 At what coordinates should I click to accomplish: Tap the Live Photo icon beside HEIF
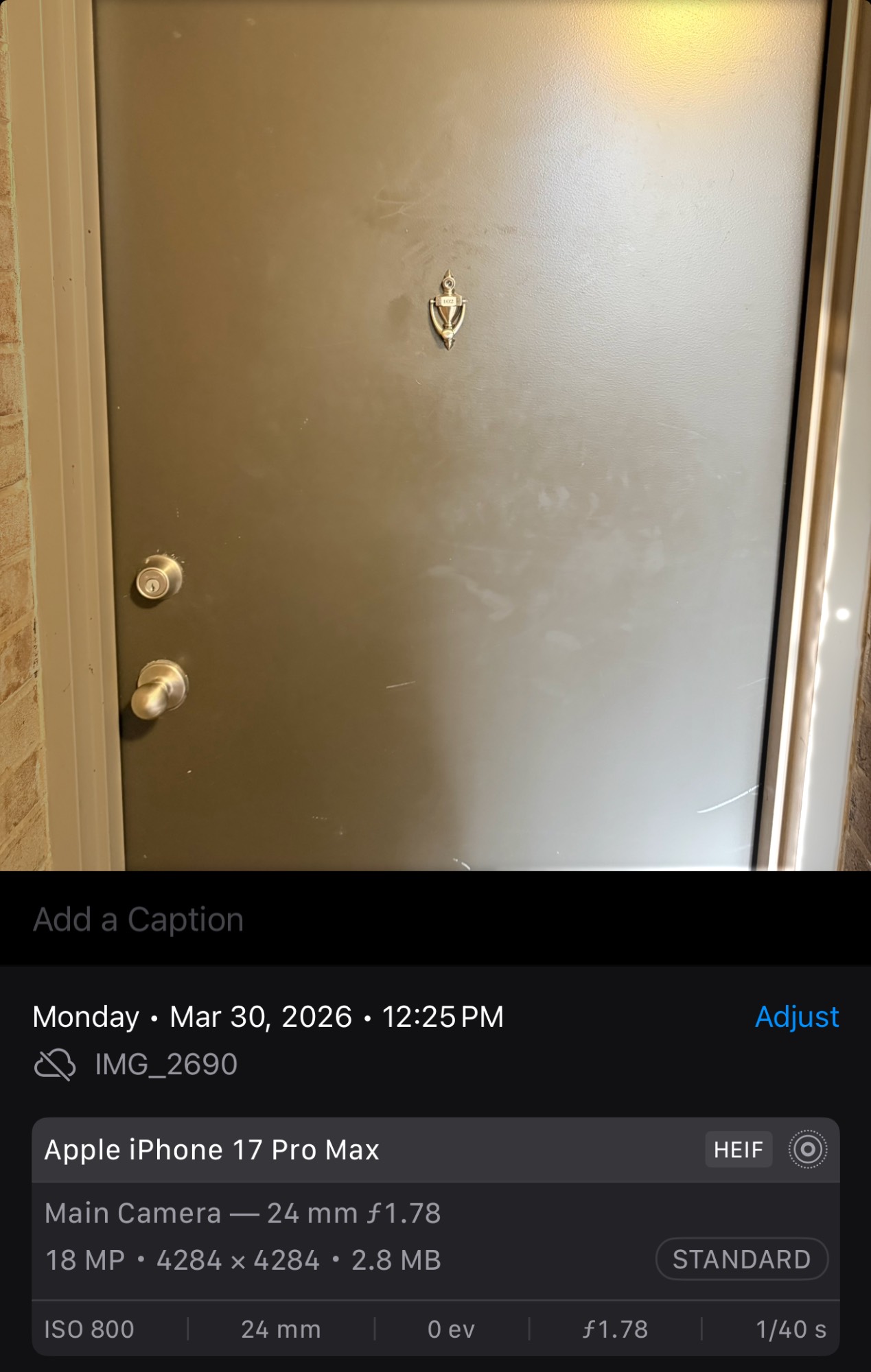(x=807, y=1149)
